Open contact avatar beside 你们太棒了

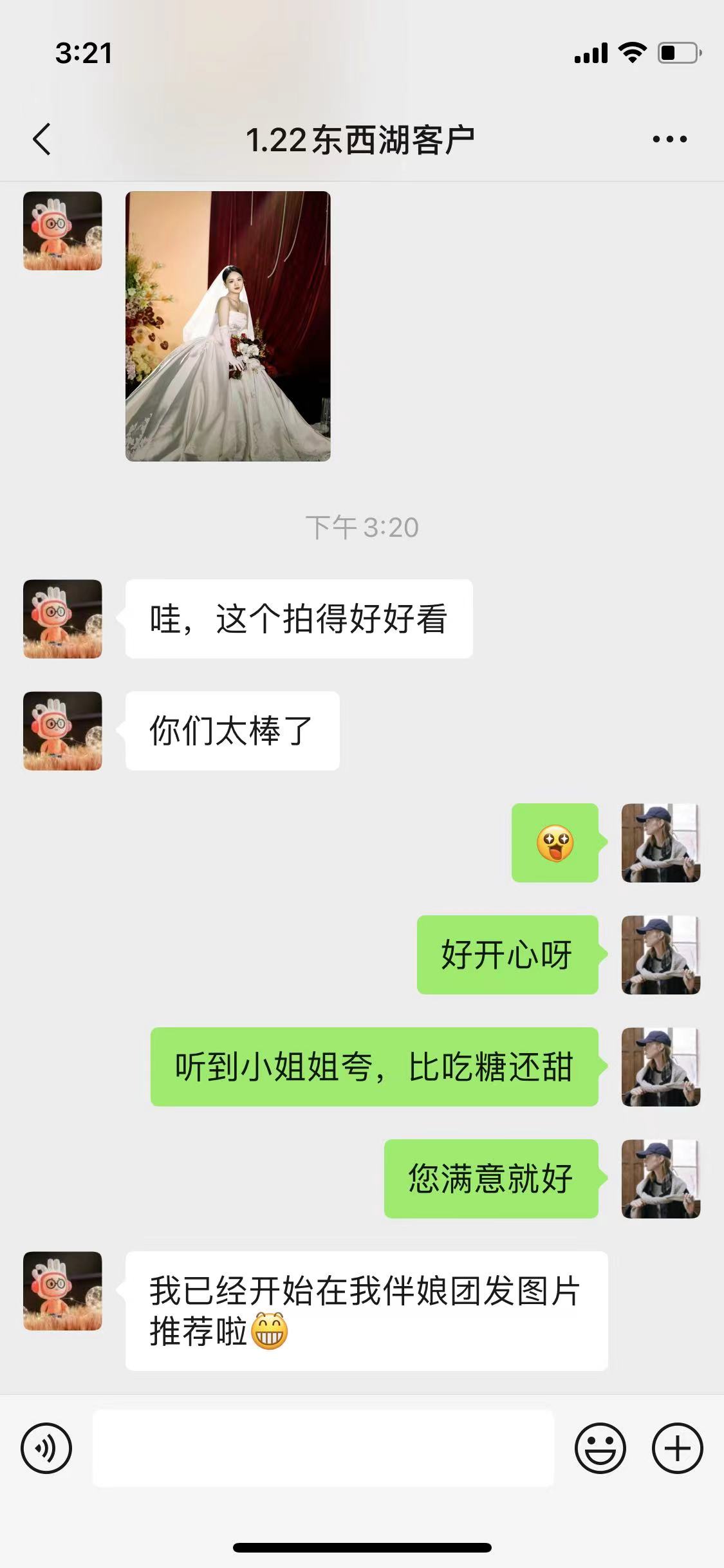pyautogui.click(x=62, y=731)
